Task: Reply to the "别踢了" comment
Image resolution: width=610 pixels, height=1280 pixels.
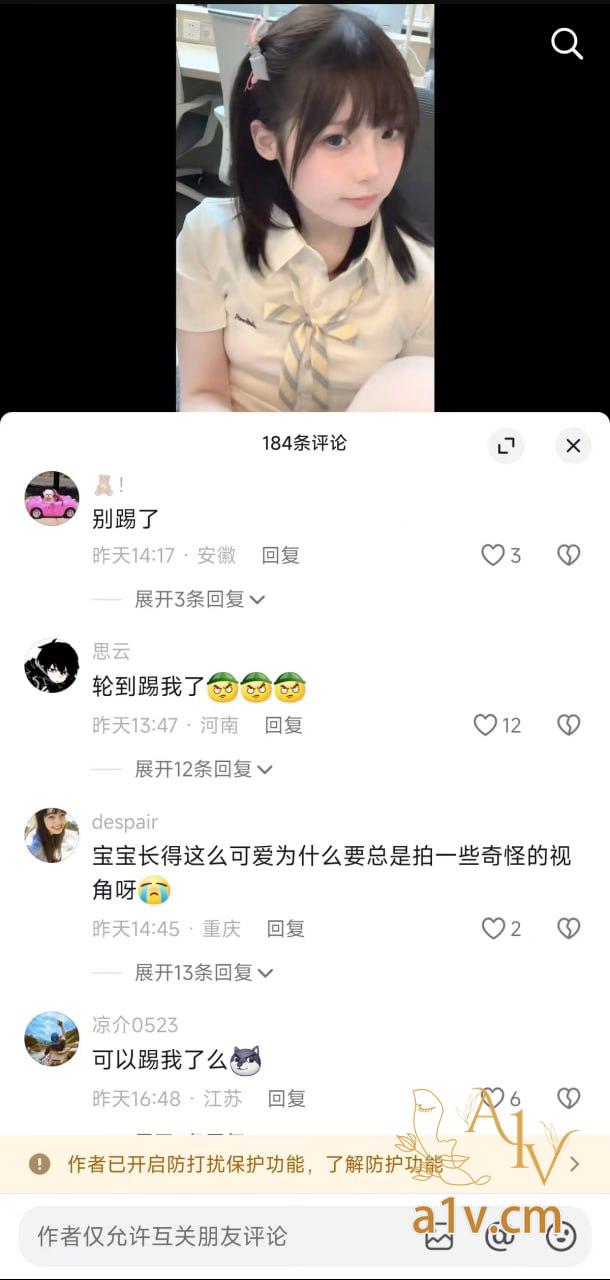Action: (281, 555)
